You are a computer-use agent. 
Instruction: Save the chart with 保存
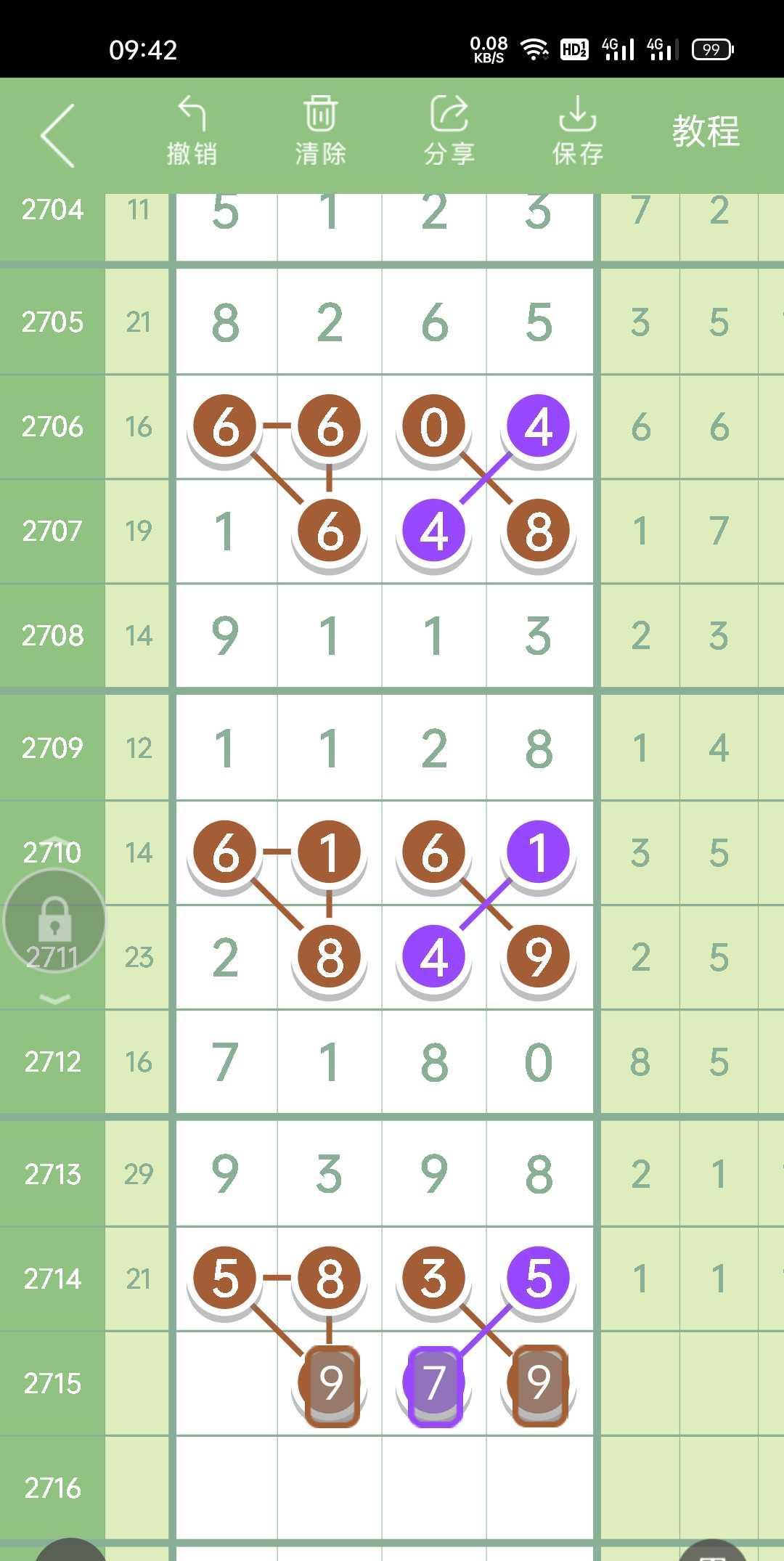(578, 131)
